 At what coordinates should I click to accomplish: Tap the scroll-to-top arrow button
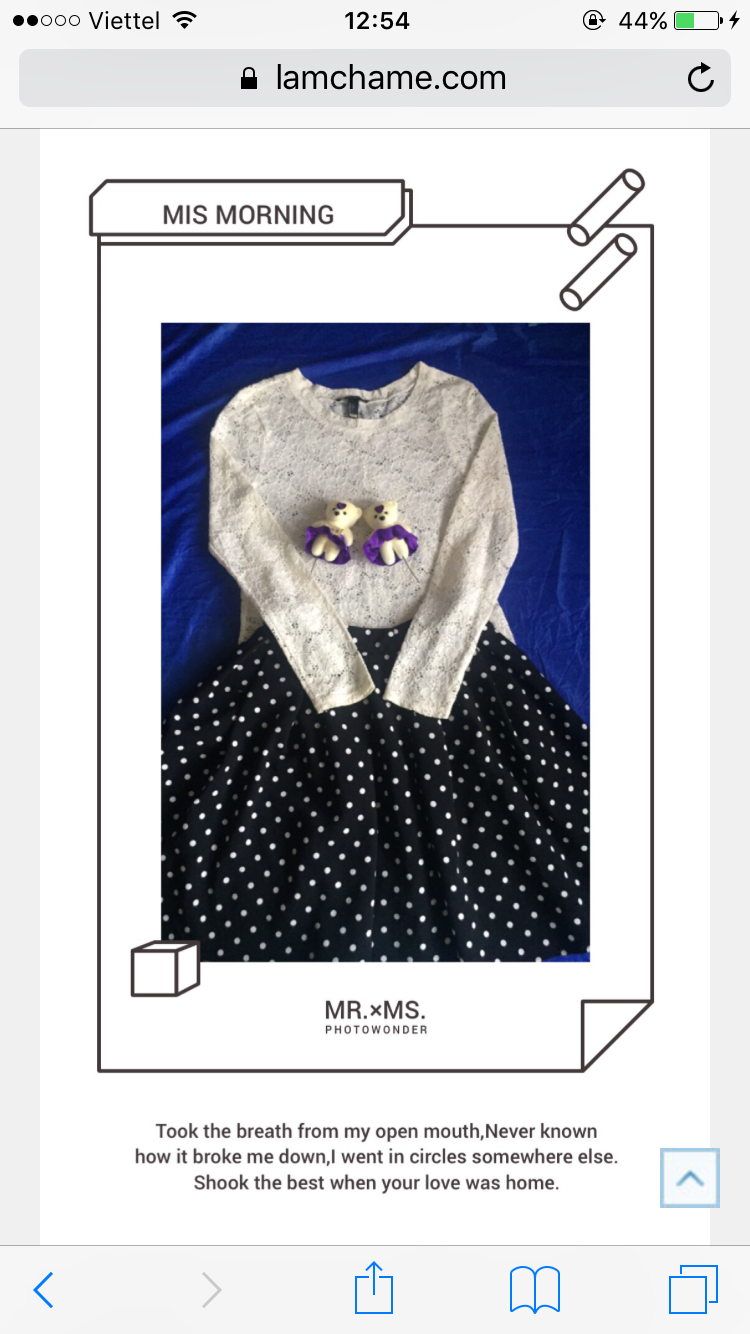point(690,1178)
